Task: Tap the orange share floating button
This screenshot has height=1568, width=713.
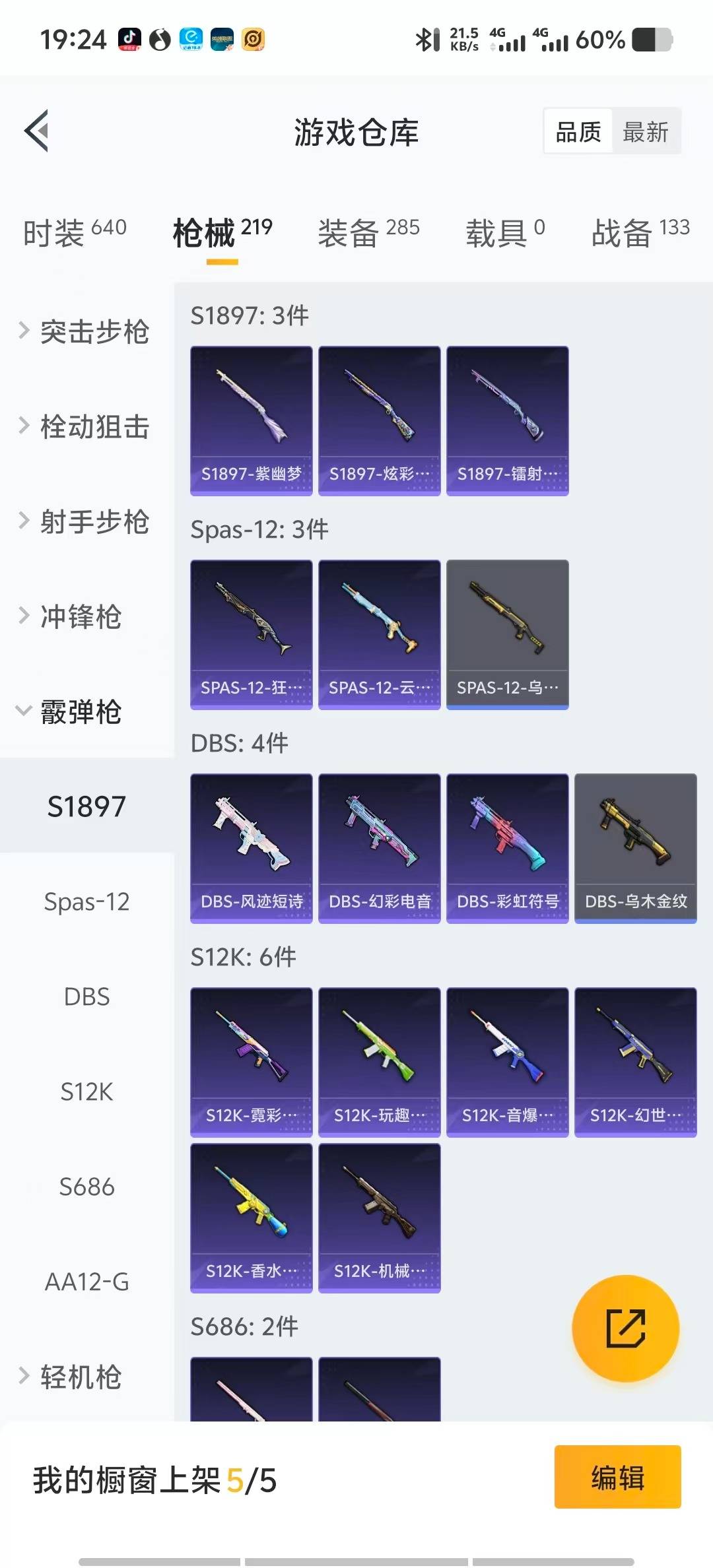Action: 625,1328
